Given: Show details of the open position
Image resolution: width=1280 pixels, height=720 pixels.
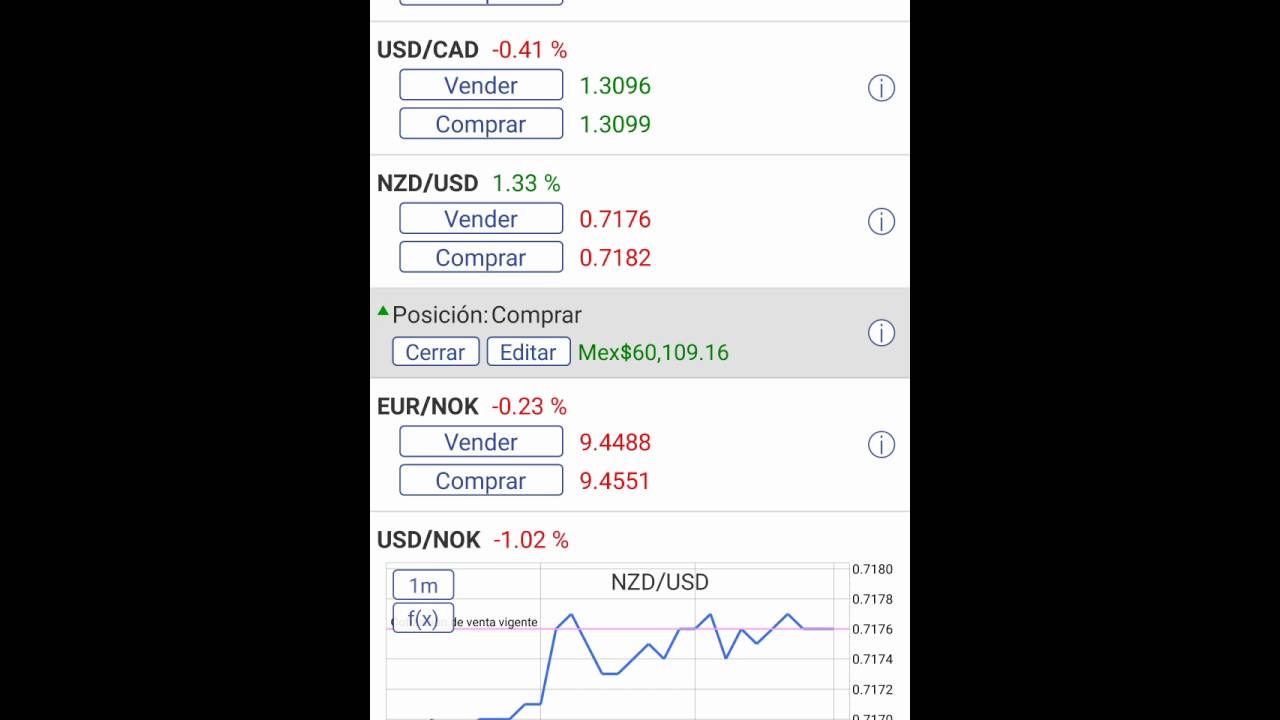Looking at the screenshot, I should 881,333.
